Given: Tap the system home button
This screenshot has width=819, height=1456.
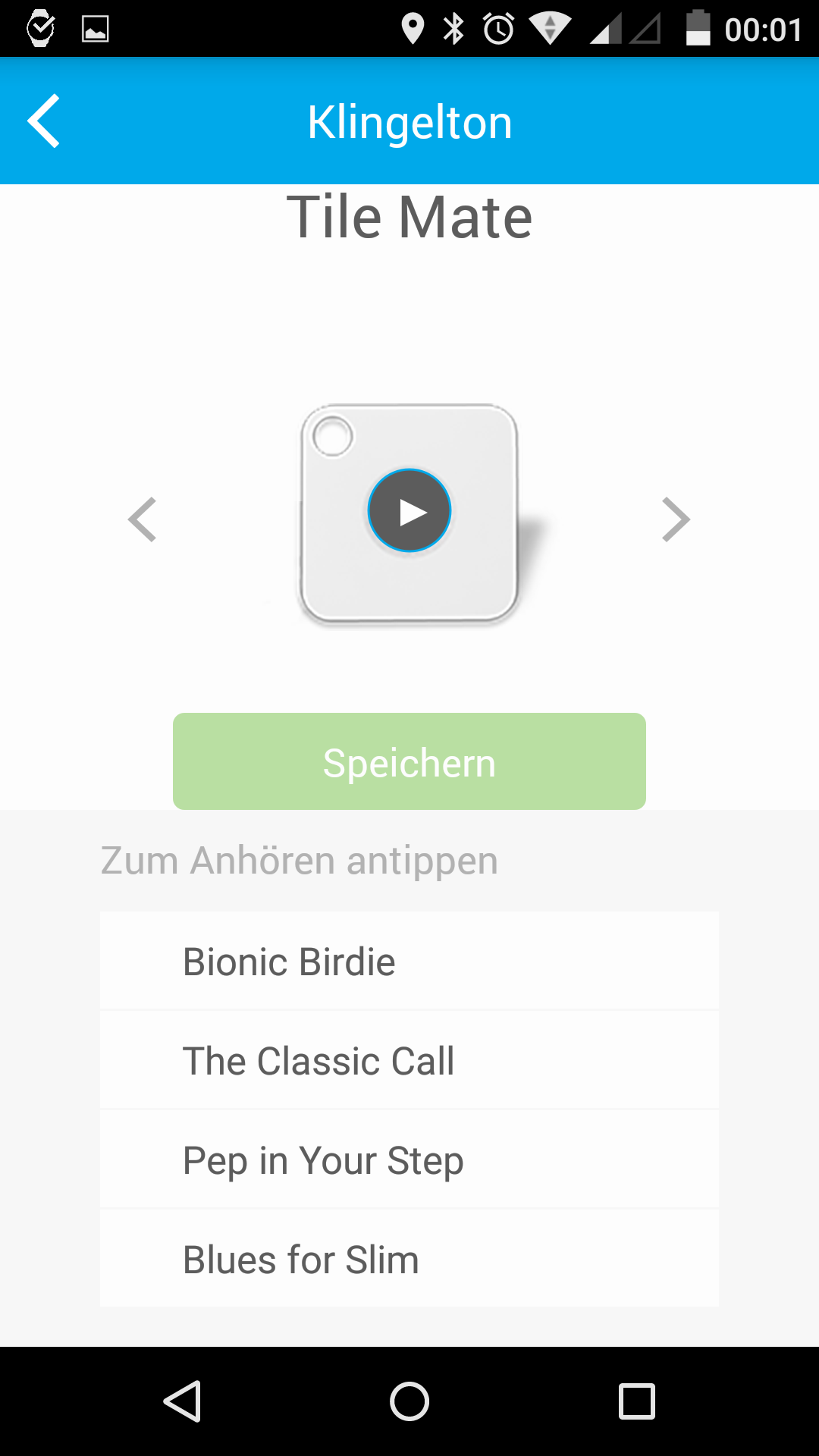Looking at the screenshot, I should pos(409,1401).
